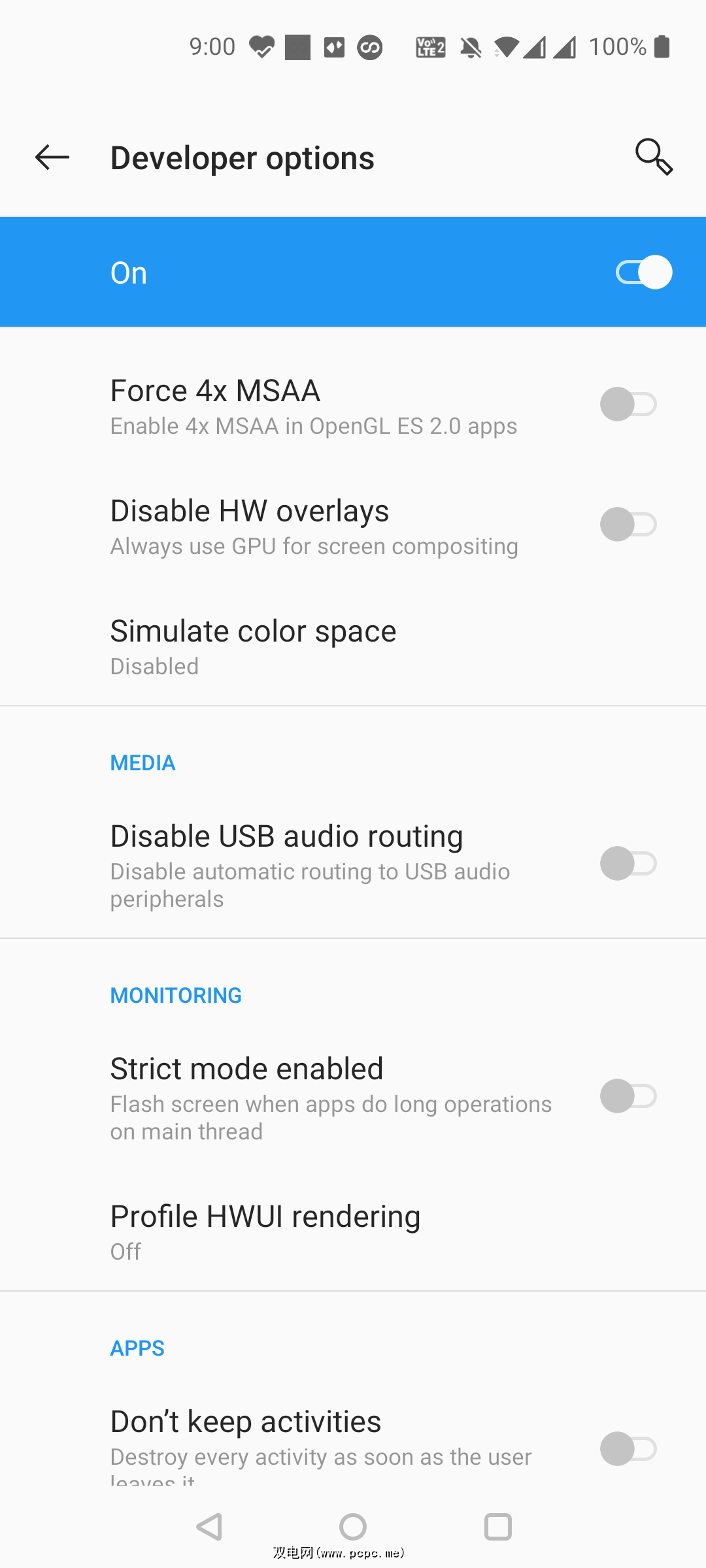
Task: Search settings with the magnifier icon
Action: [654, 157]
